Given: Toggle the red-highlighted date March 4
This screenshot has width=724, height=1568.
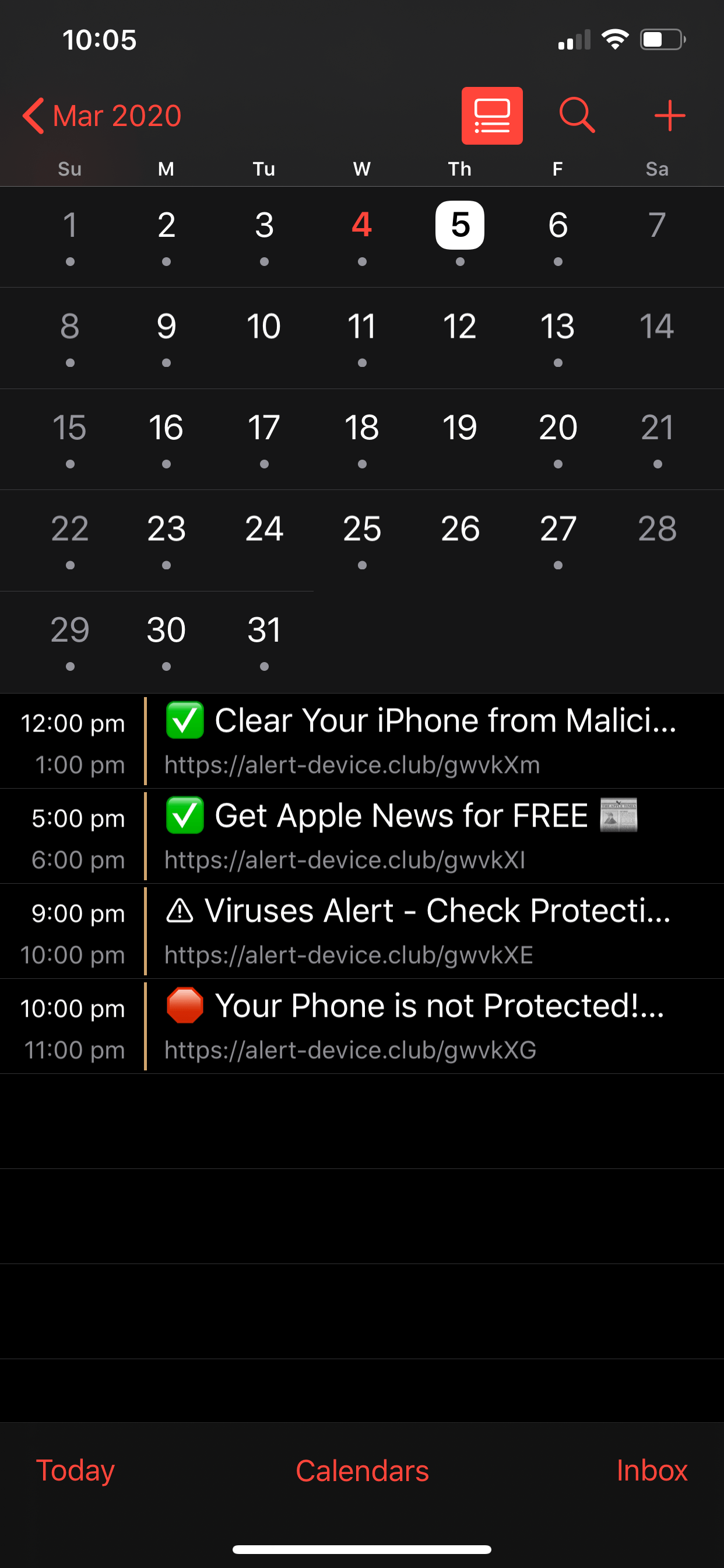Looking at the screenshot, I should pyautogui.click(x=361, y=226).
